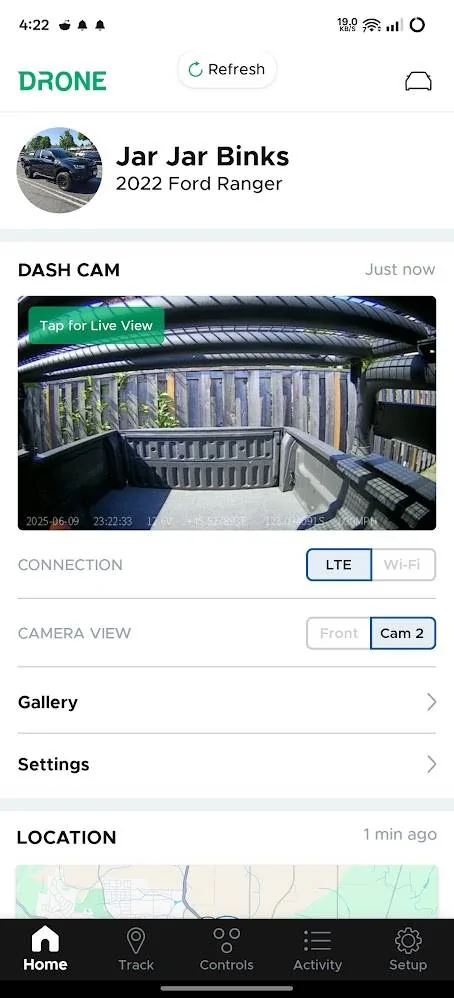Screen dimensions: 454x998
Task: Switch camera view to Front
Action: pos(339,633)
